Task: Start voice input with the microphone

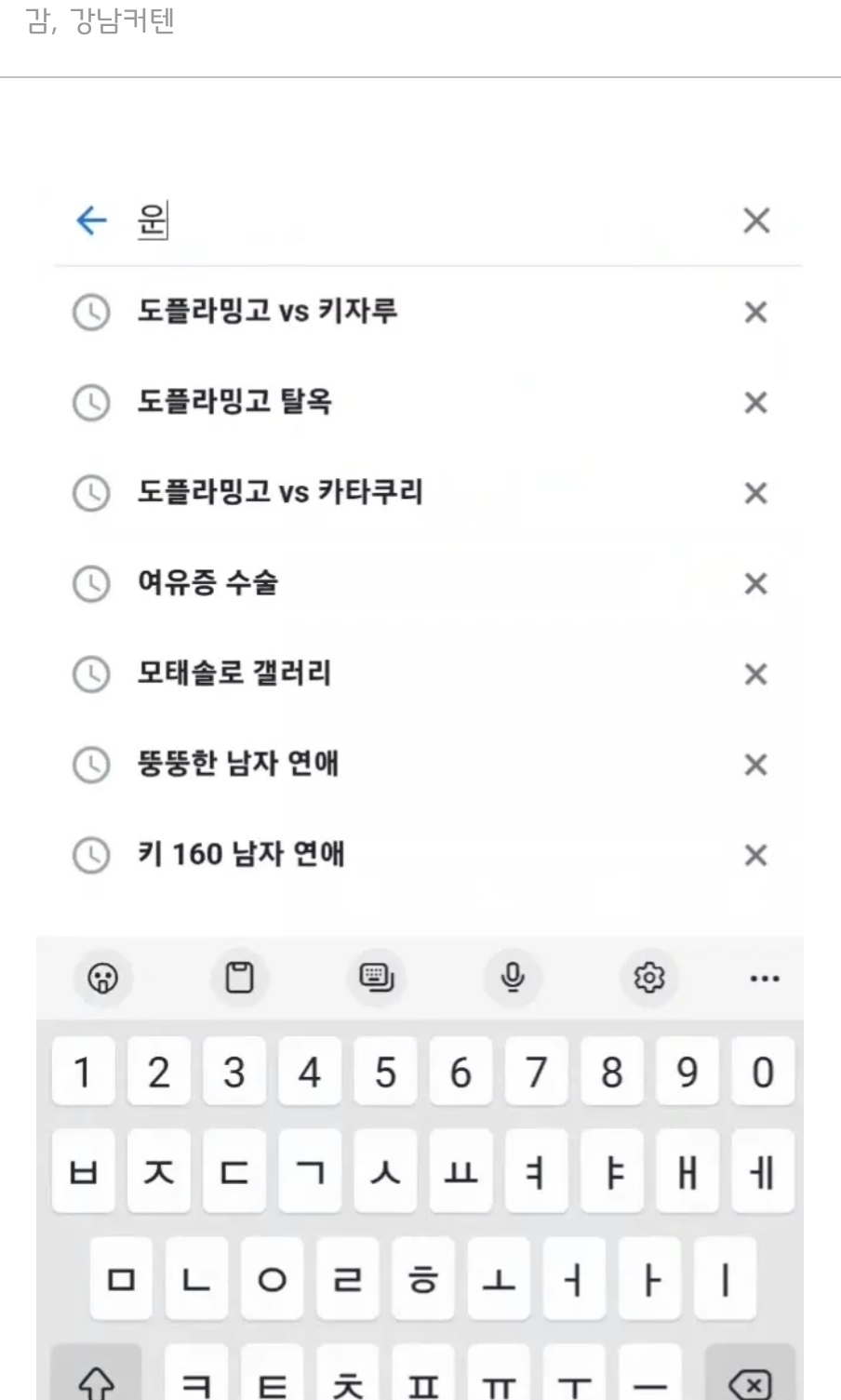Action: pyautogui.click(x=513, y=978)
